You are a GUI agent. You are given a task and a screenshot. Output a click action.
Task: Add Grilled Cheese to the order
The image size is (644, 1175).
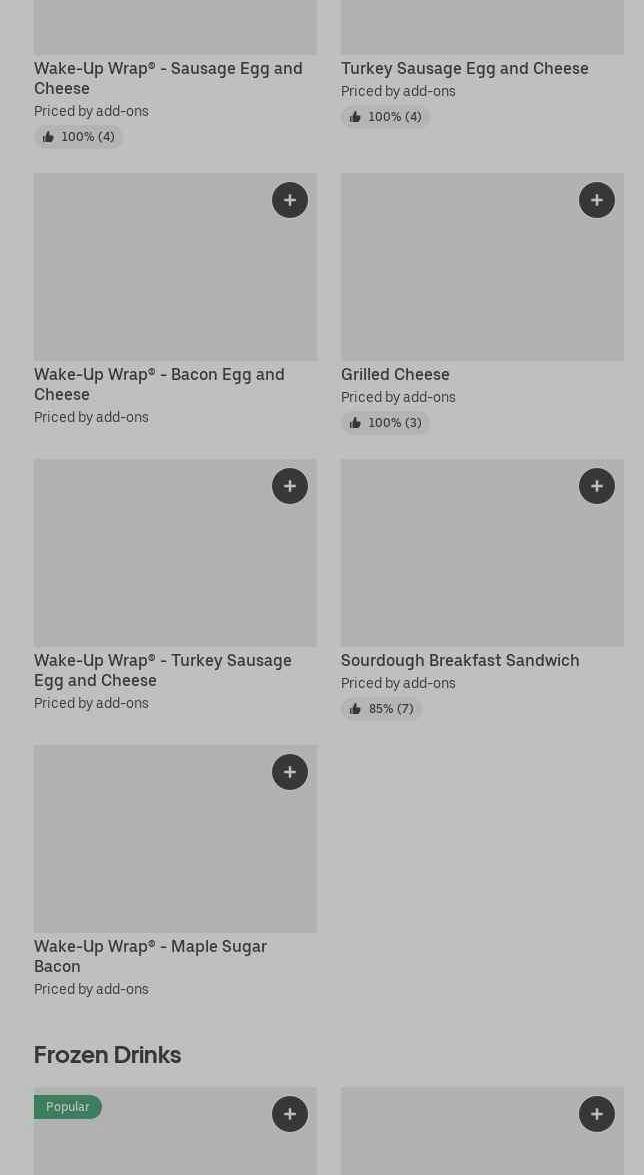(x=596, y=200)
